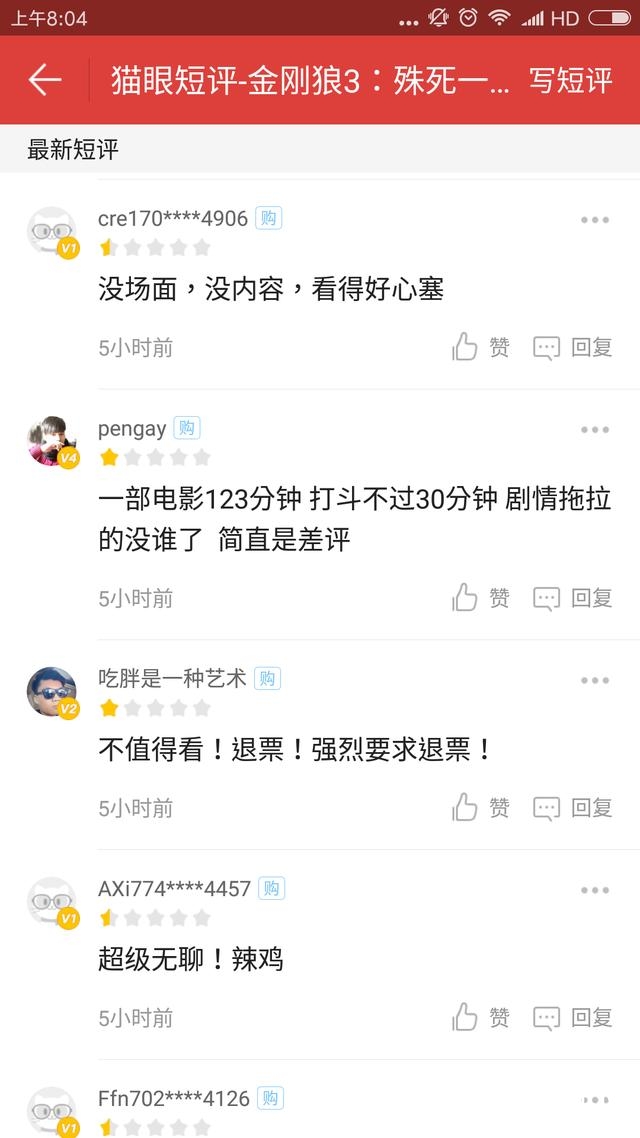Screen dimensions: 640x1138
Task: Like the review by cre170****4906
Action: (481, 347)
